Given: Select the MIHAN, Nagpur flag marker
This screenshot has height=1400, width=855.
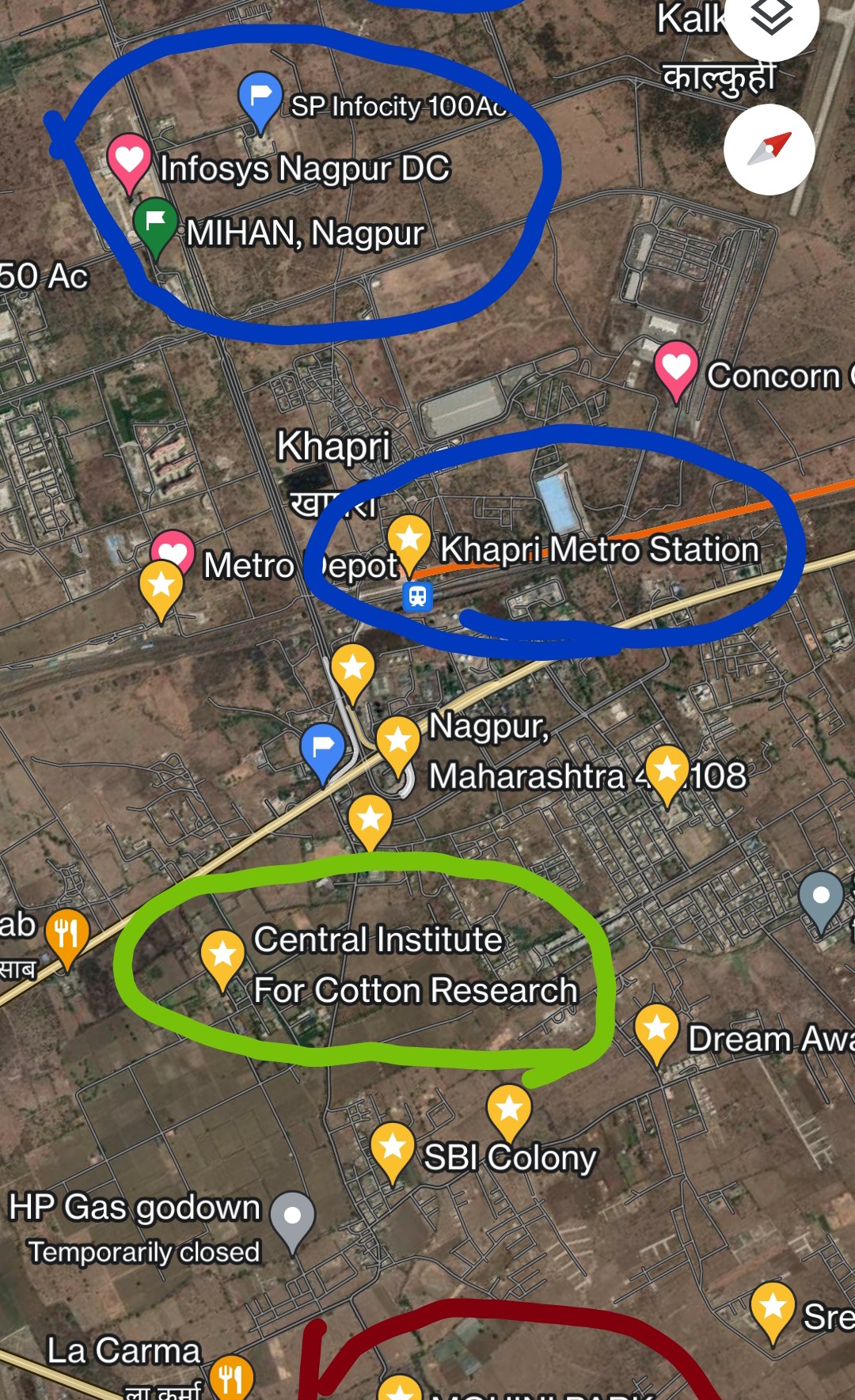Looking at the screenshot, I should coord(154,224).
